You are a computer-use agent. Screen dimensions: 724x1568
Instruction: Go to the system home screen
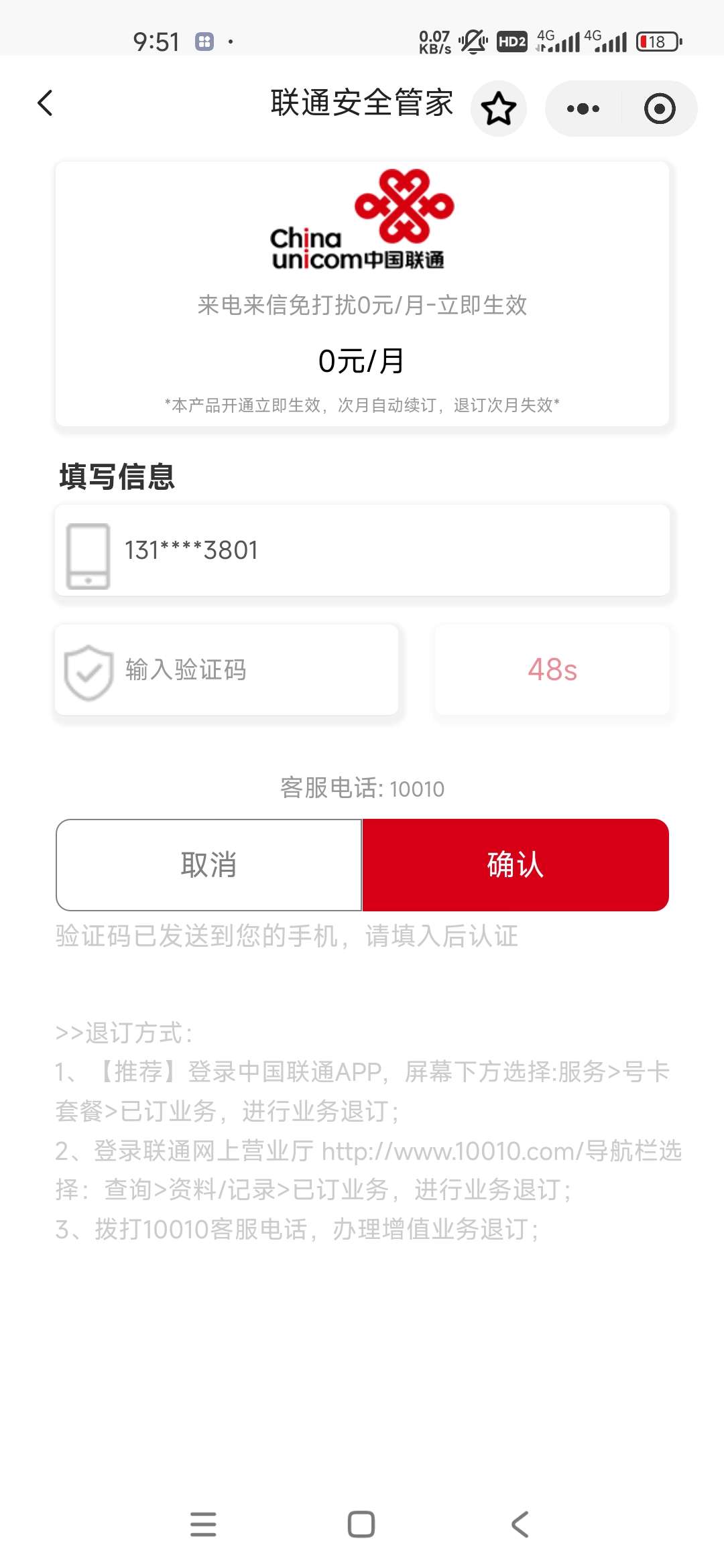[x=361, y=1524]
